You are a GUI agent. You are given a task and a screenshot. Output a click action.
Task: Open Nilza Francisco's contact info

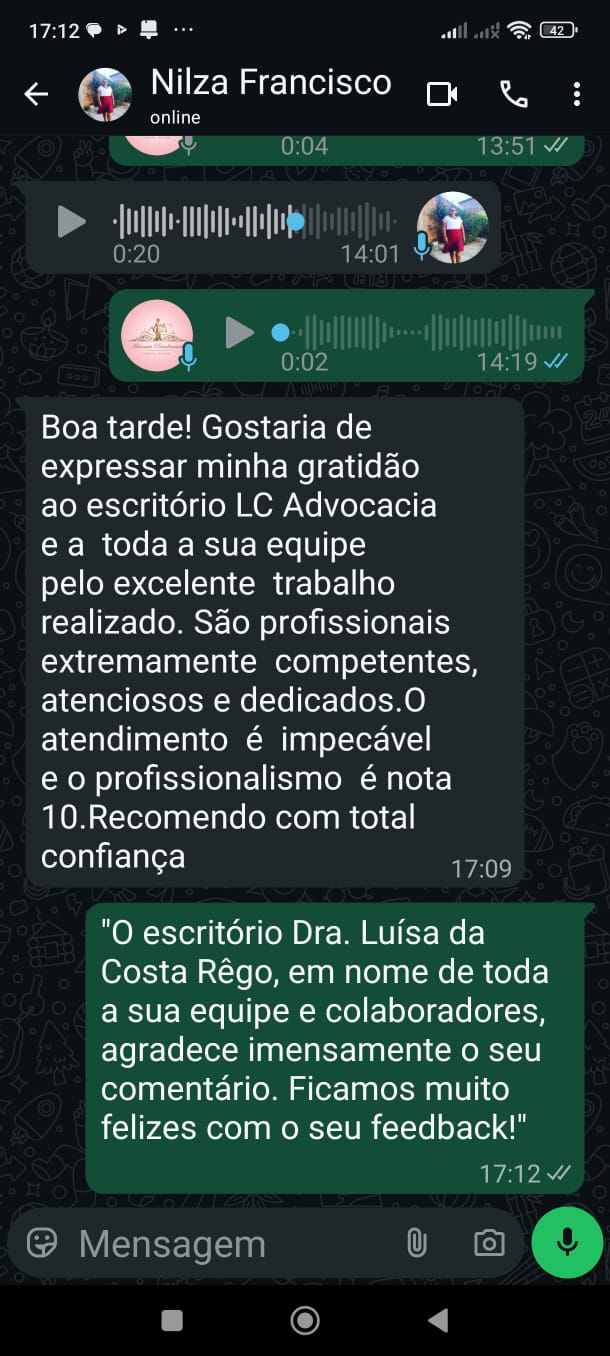pyautogui.click(x=270, y=95)
